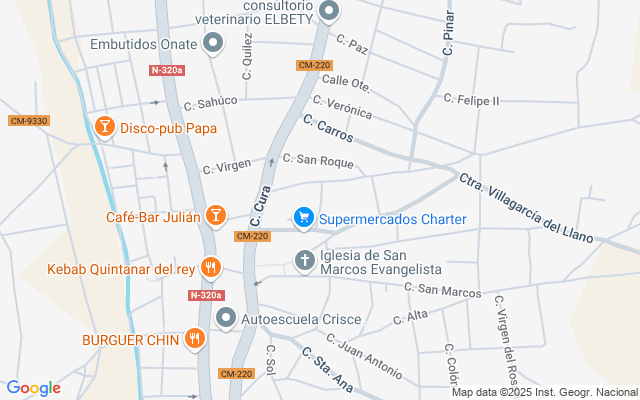Select the Autoescuela Crisce marker
Viewport: 640px width, 400px height.
226,318
